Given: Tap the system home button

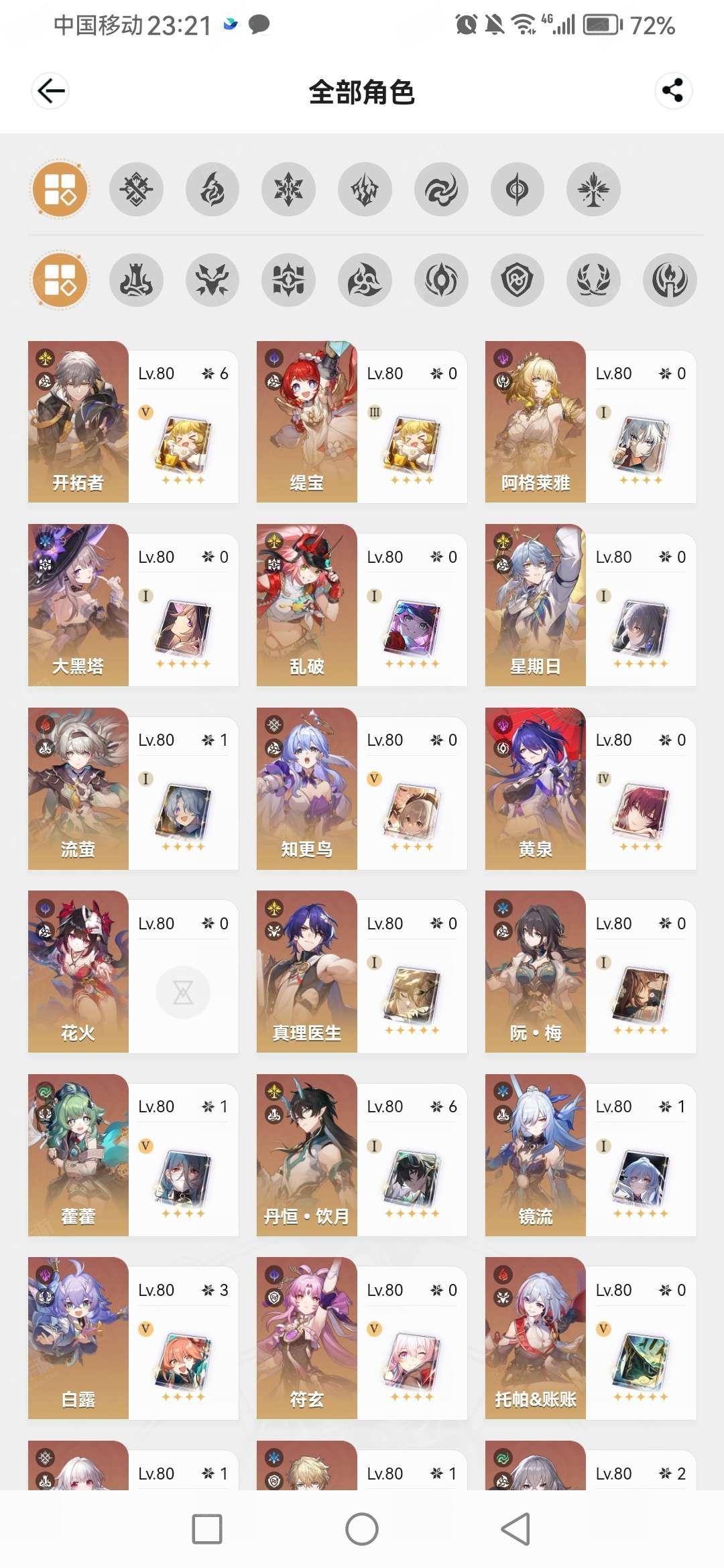Looking at the screenshot, I should 362,1529.
